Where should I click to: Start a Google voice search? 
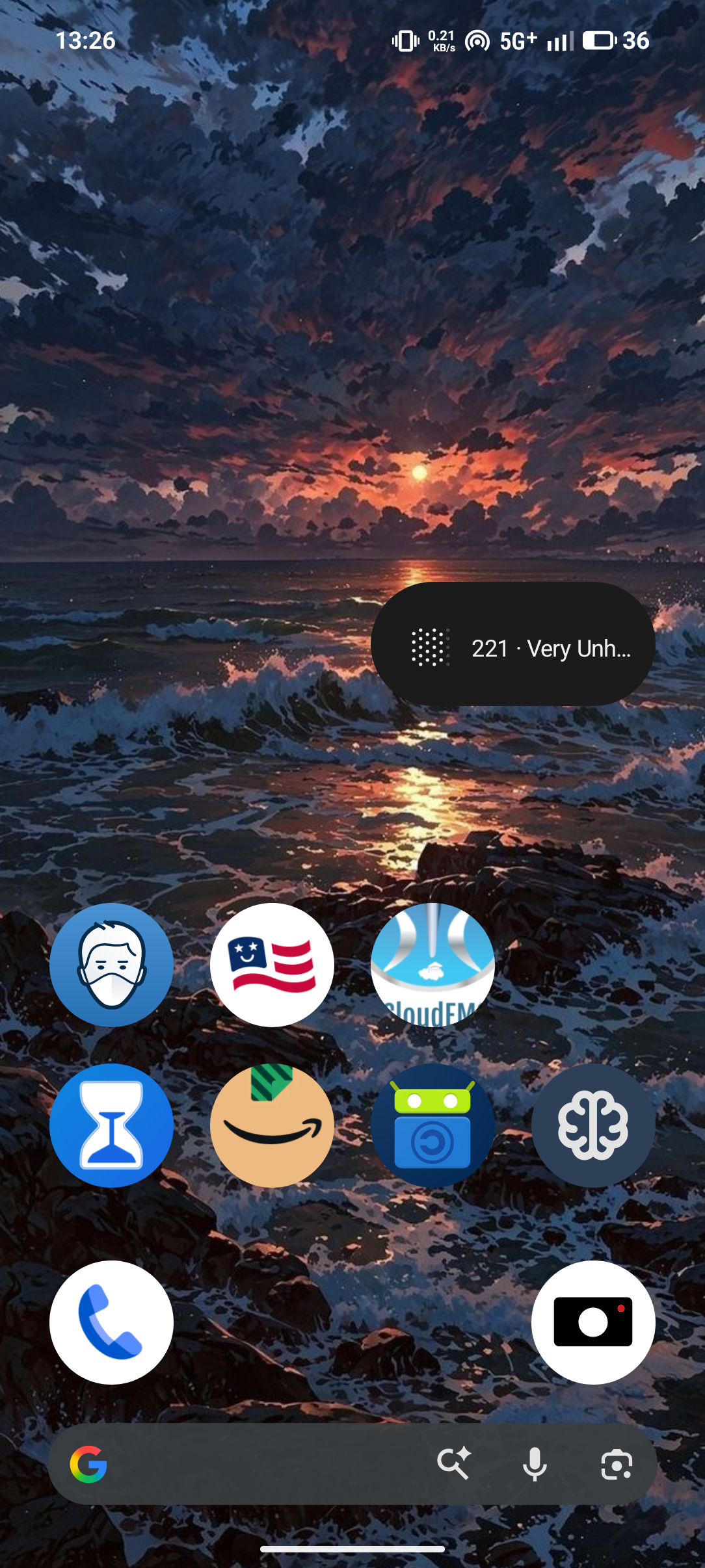535,1464
